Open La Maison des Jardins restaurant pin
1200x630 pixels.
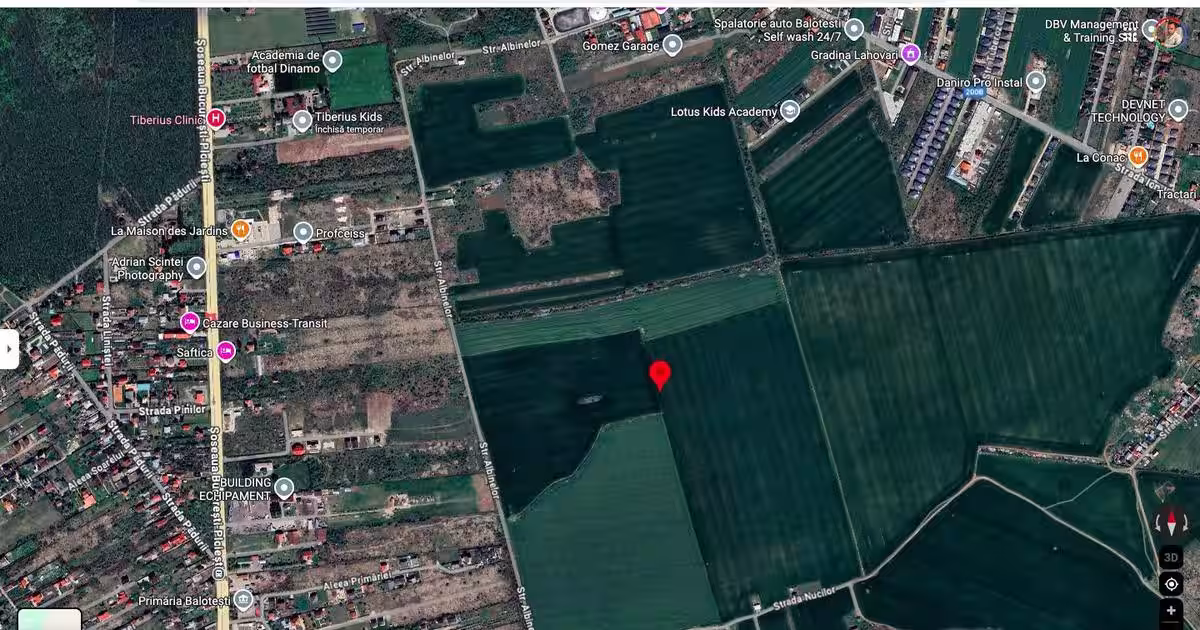tap(240, 230)
